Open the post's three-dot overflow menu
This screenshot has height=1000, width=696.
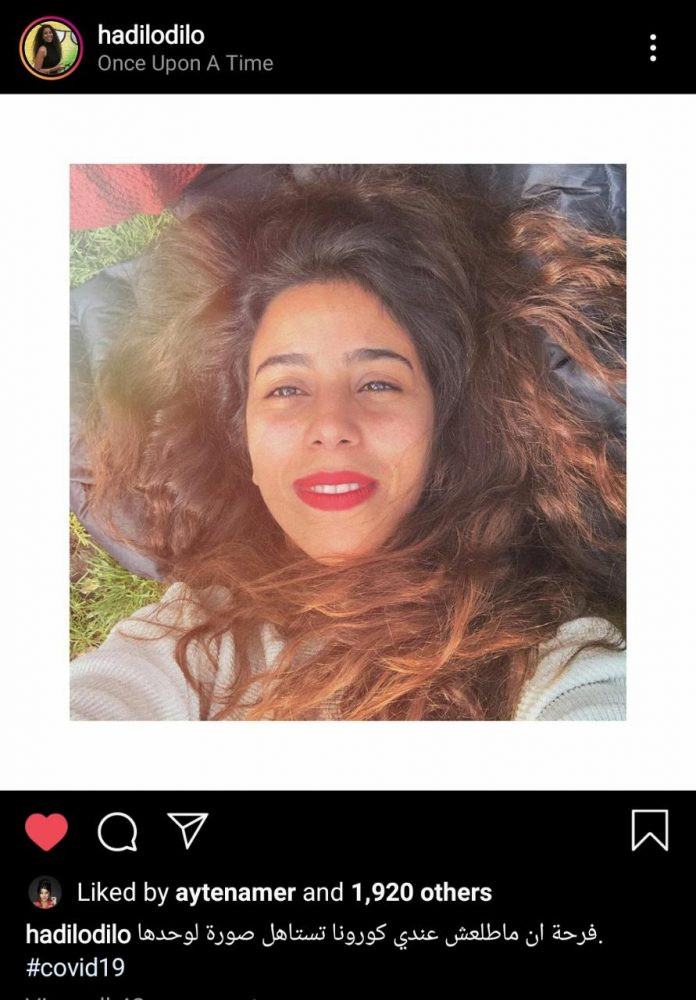point(652,47)
